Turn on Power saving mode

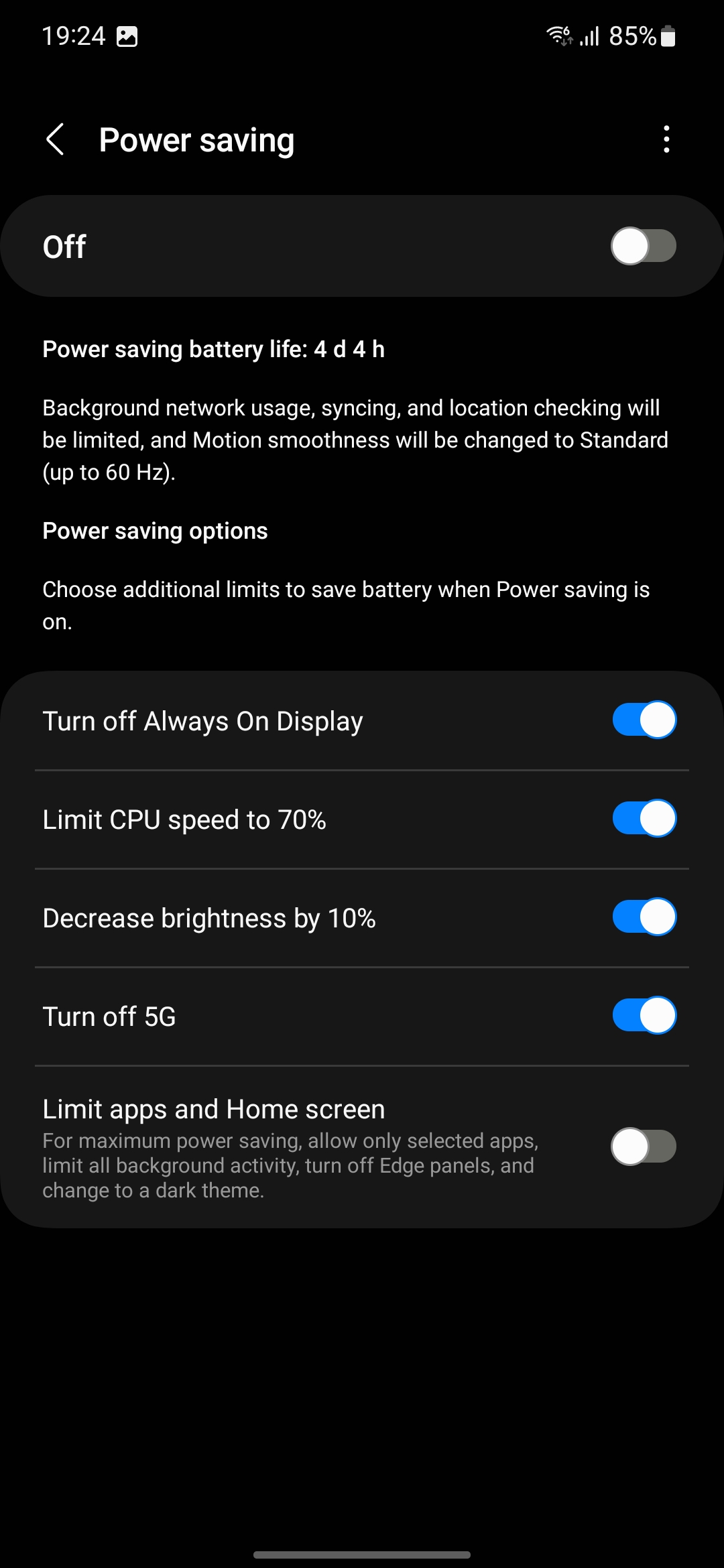(643, 247)
